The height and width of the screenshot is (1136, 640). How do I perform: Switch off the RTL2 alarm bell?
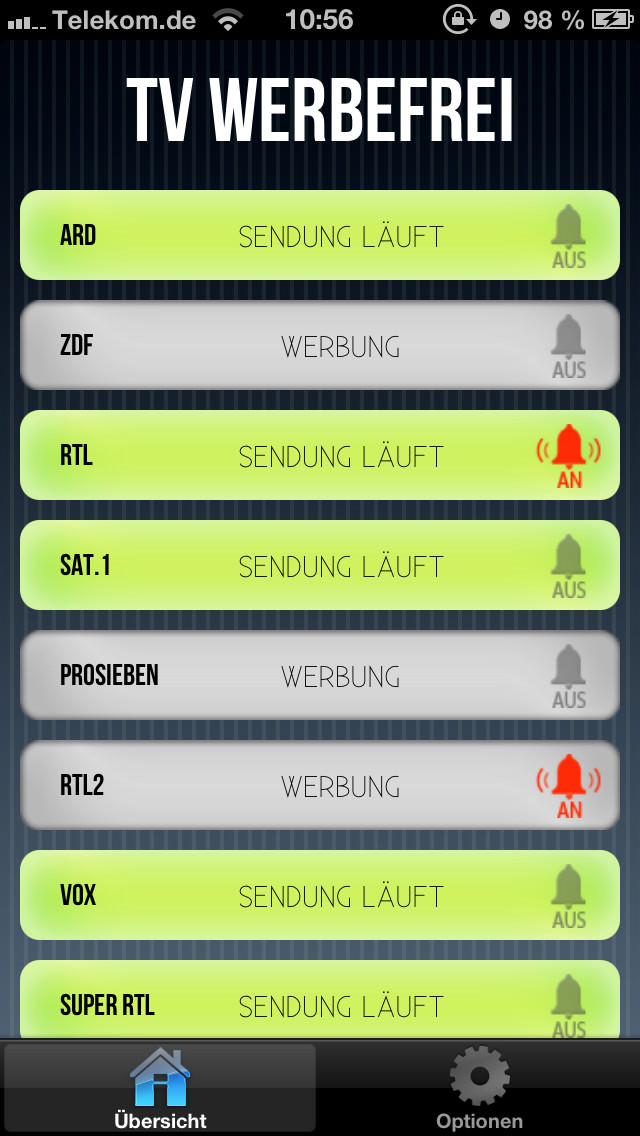569,787
